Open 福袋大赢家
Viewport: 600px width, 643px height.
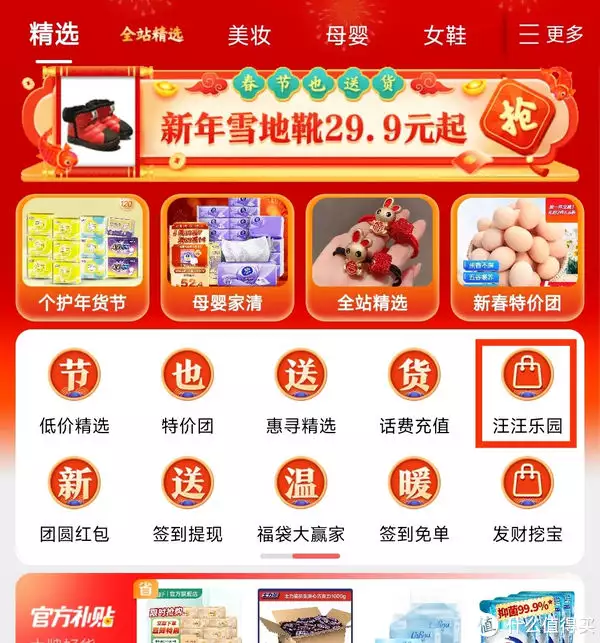tap(301, 500)
